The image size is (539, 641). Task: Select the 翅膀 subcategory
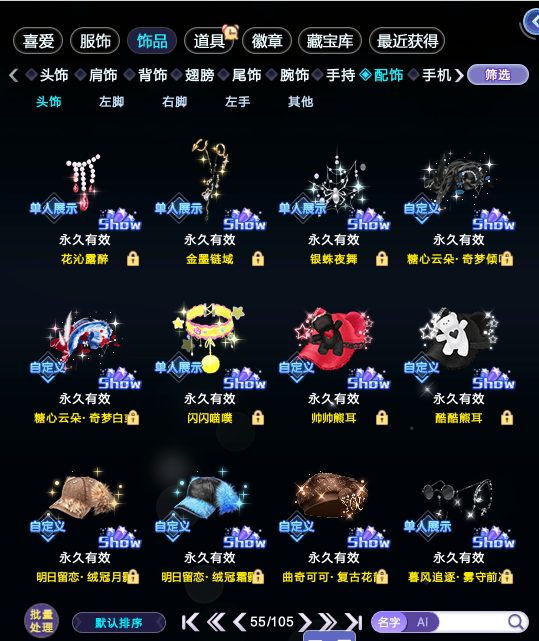[x=199, y=75]
